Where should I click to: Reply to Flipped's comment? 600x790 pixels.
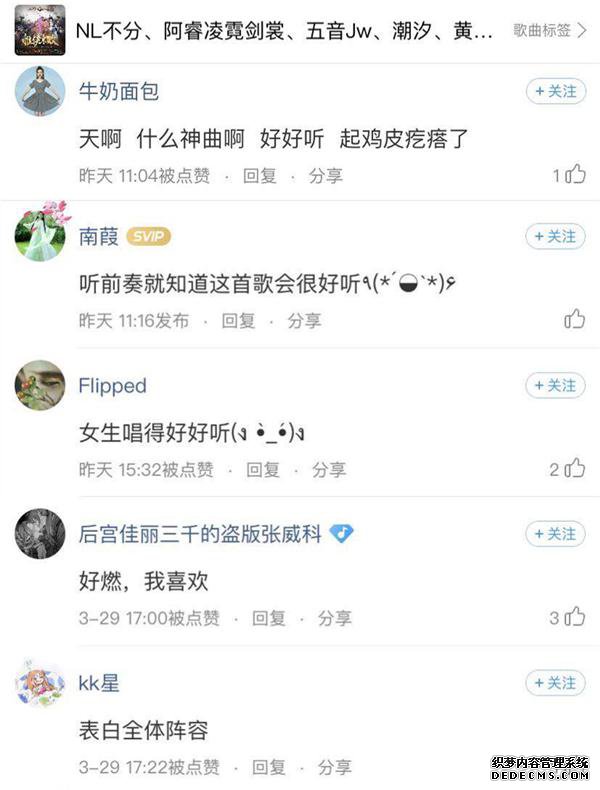[264, 469]
